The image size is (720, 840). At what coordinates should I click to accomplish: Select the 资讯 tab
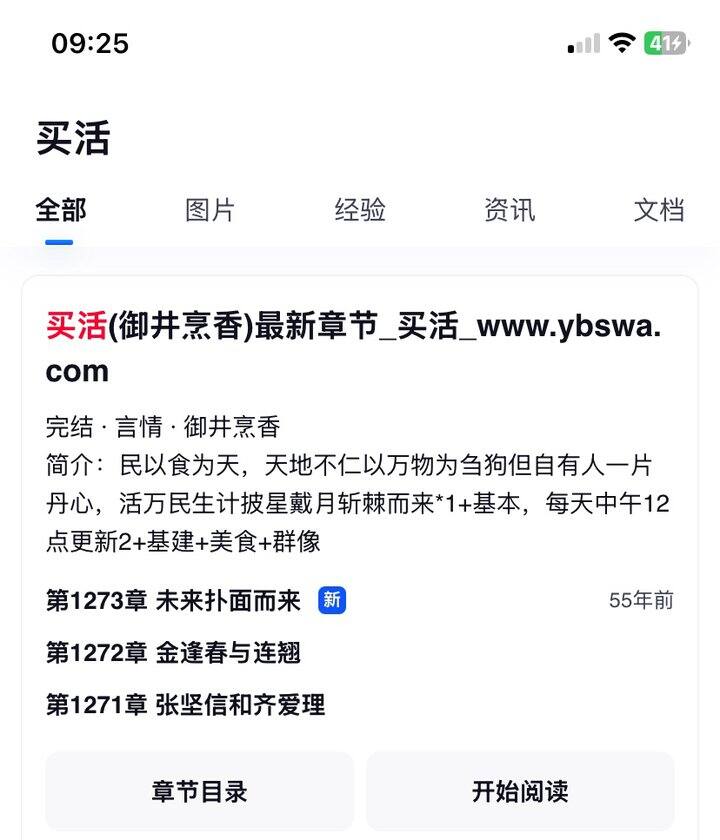[x=509, y=210]
